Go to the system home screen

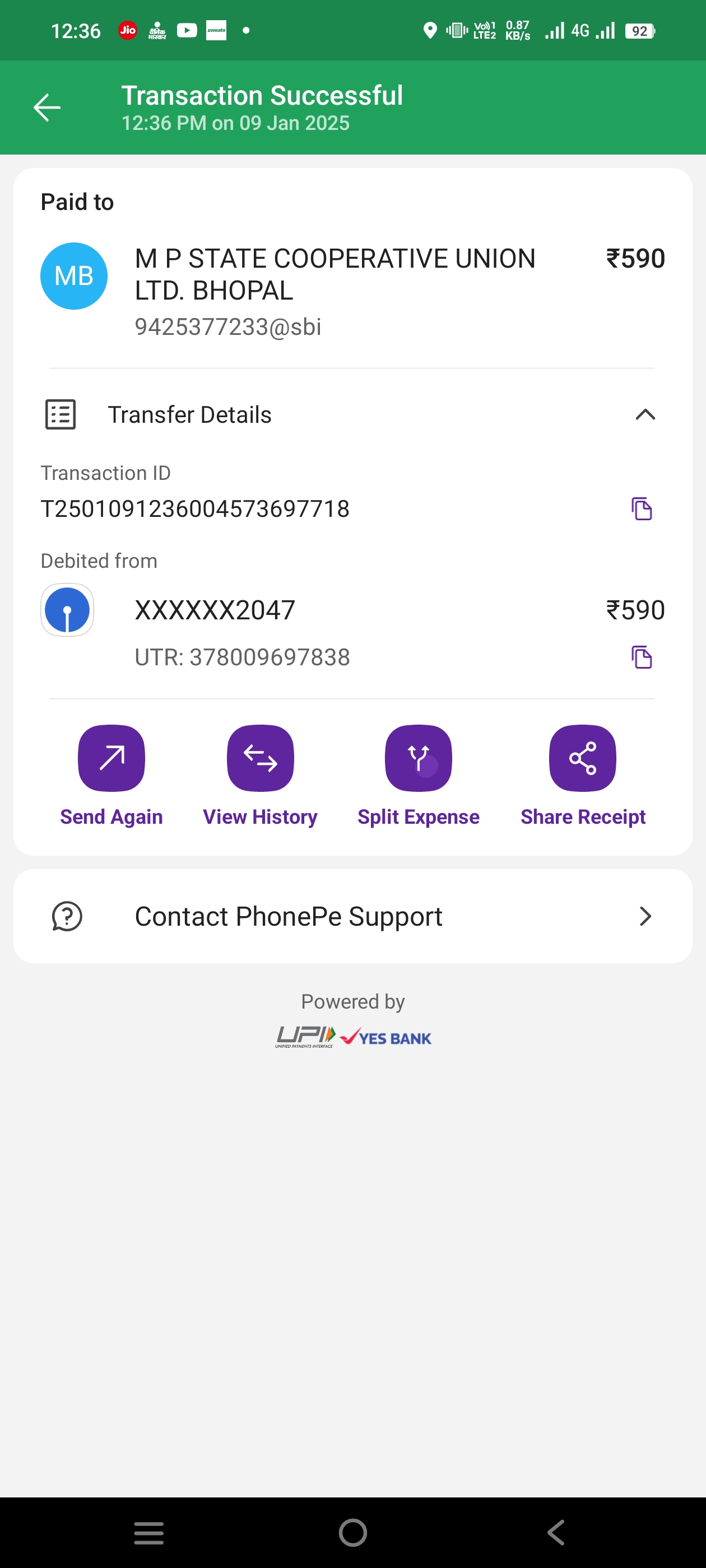pos(352,1532)
